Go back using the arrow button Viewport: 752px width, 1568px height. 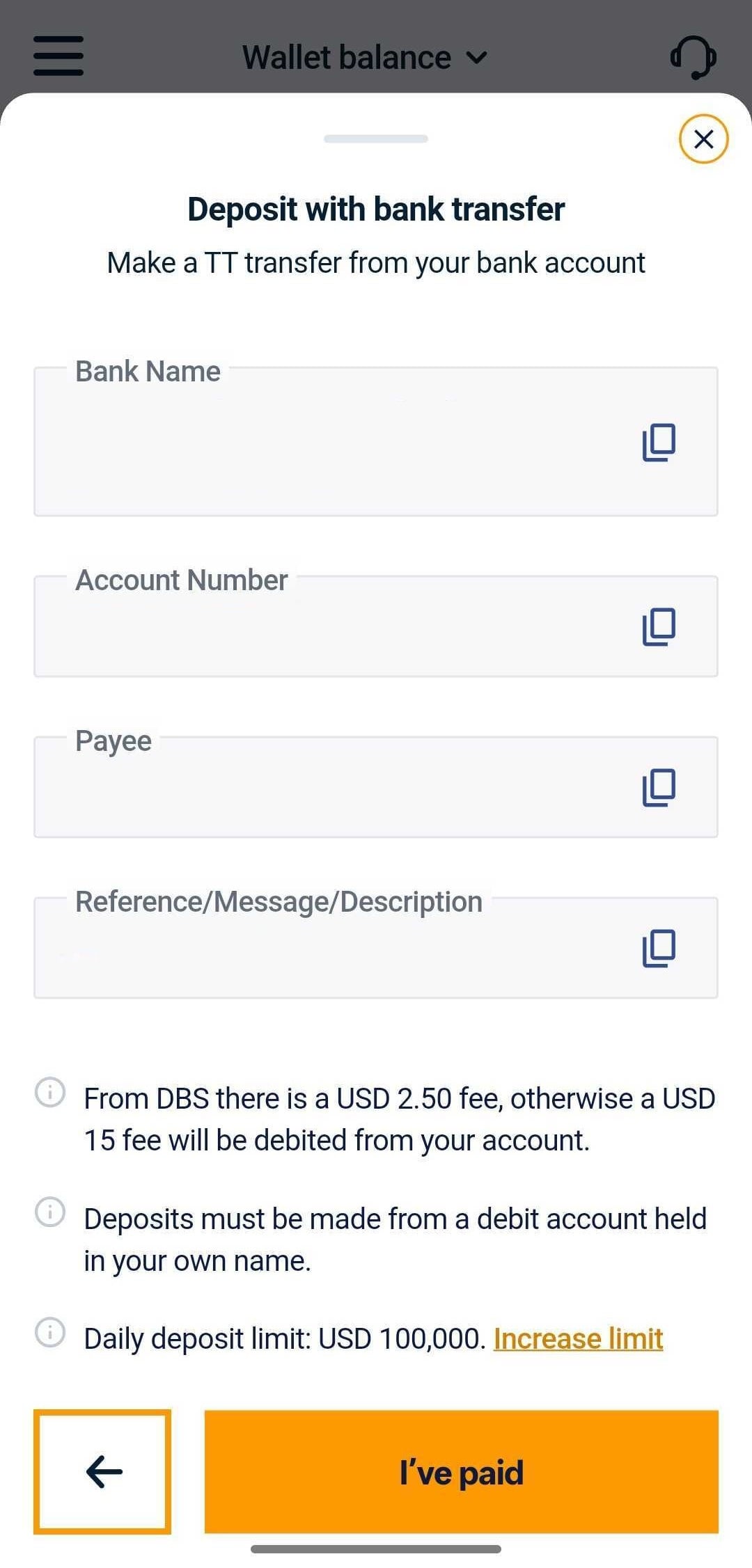pyautogui.click(x=103, y=1472)
